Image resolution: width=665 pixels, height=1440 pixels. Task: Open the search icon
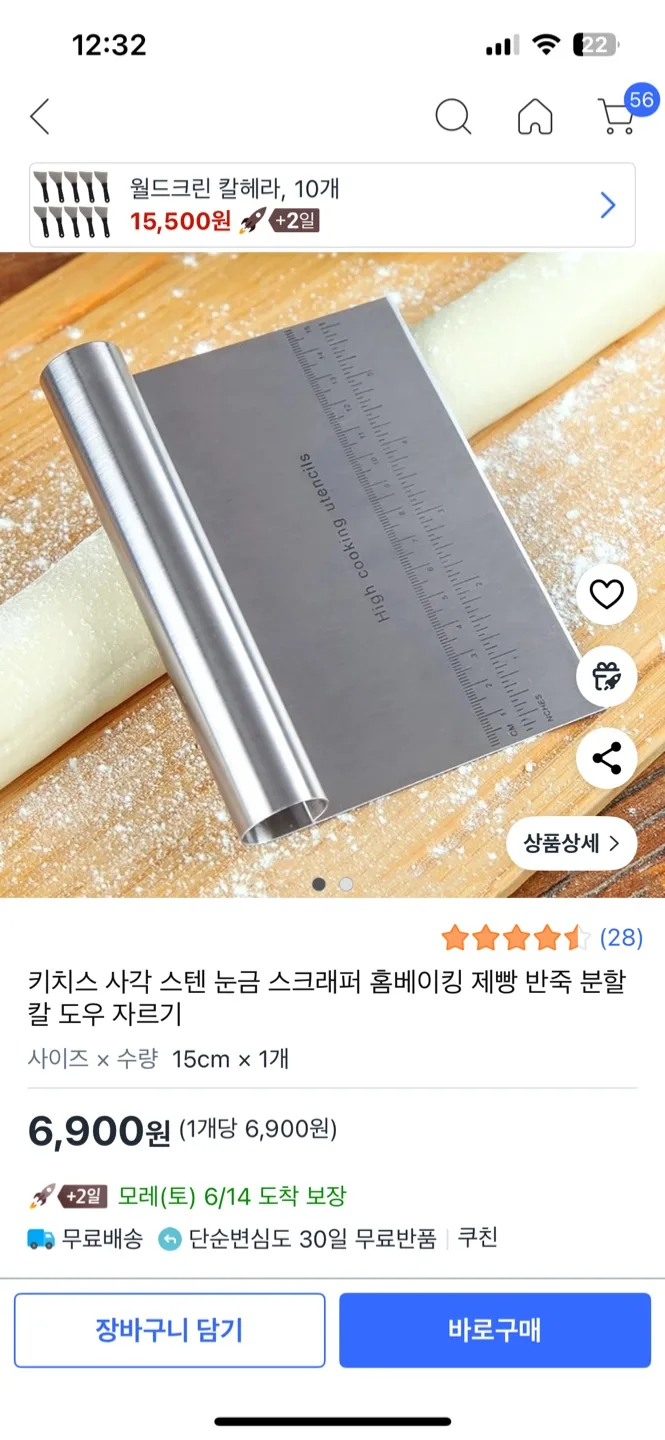453,117
